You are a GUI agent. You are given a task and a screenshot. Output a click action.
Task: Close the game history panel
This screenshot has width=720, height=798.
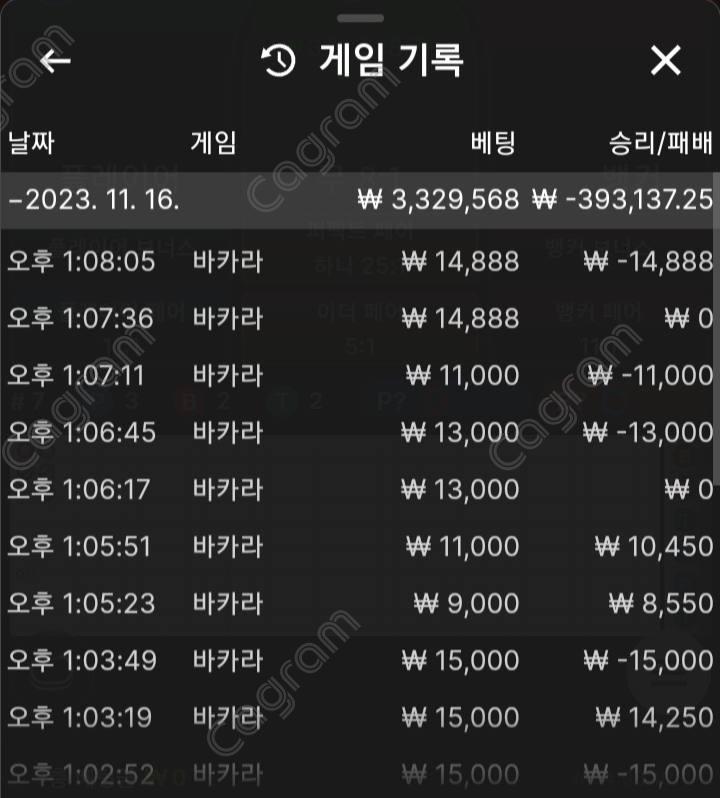pyautogui.click(x=665, y=61)
